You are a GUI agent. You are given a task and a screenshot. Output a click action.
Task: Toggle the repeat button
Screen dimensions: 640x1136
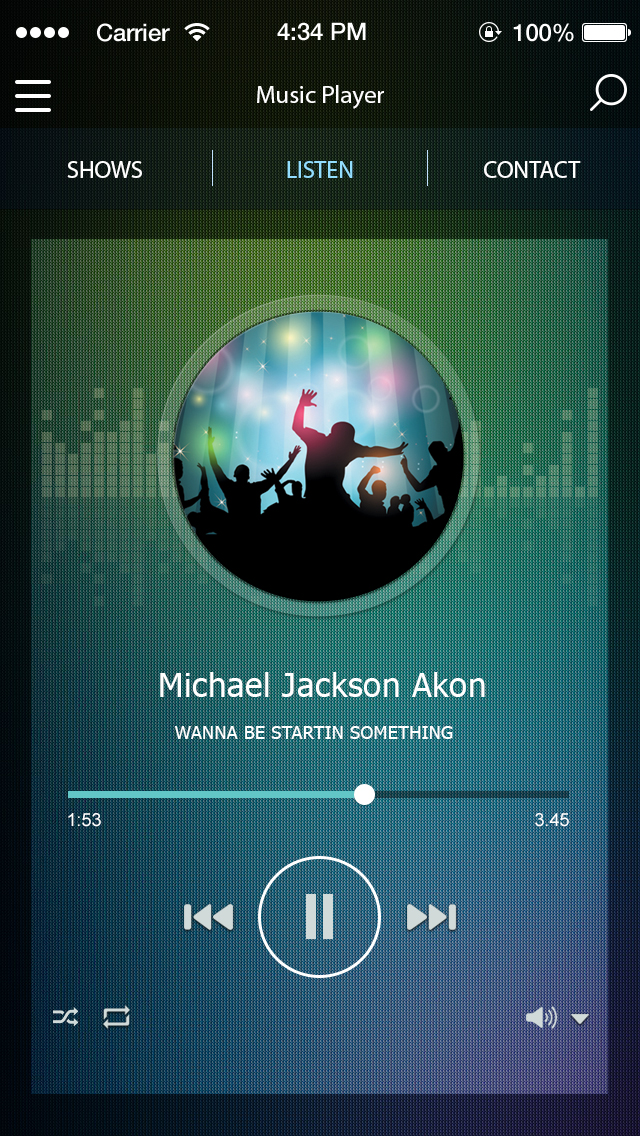pos(116,1018)
